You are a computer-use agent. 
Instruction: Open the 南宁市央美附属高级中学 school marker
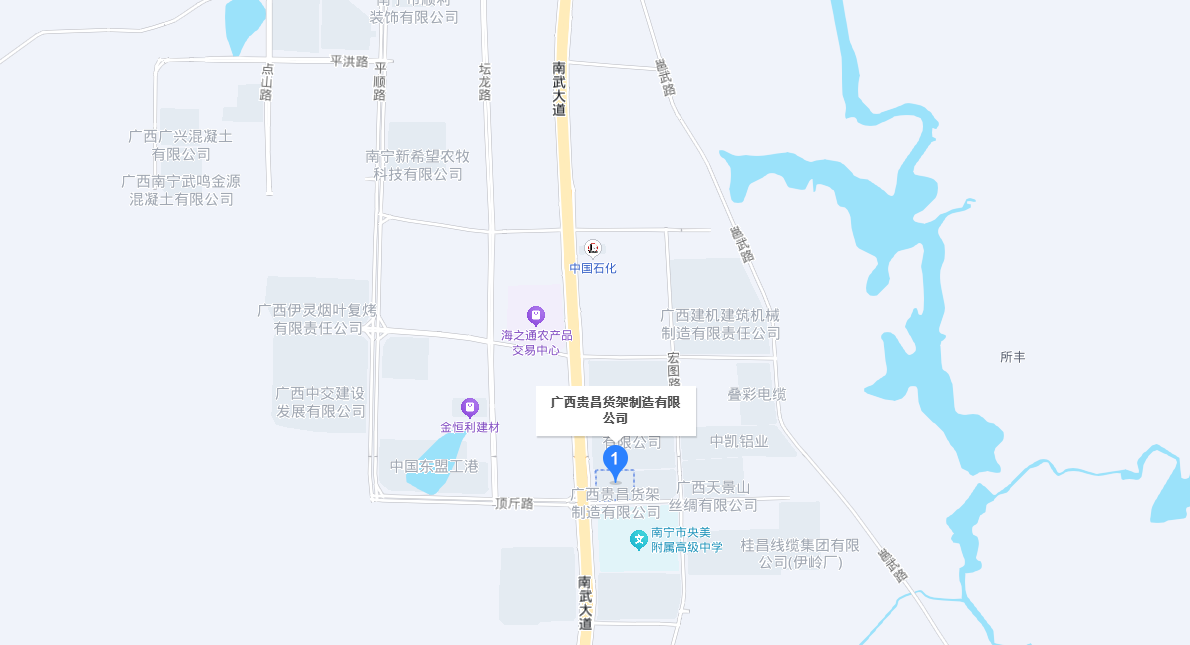(x=638, y=540)
